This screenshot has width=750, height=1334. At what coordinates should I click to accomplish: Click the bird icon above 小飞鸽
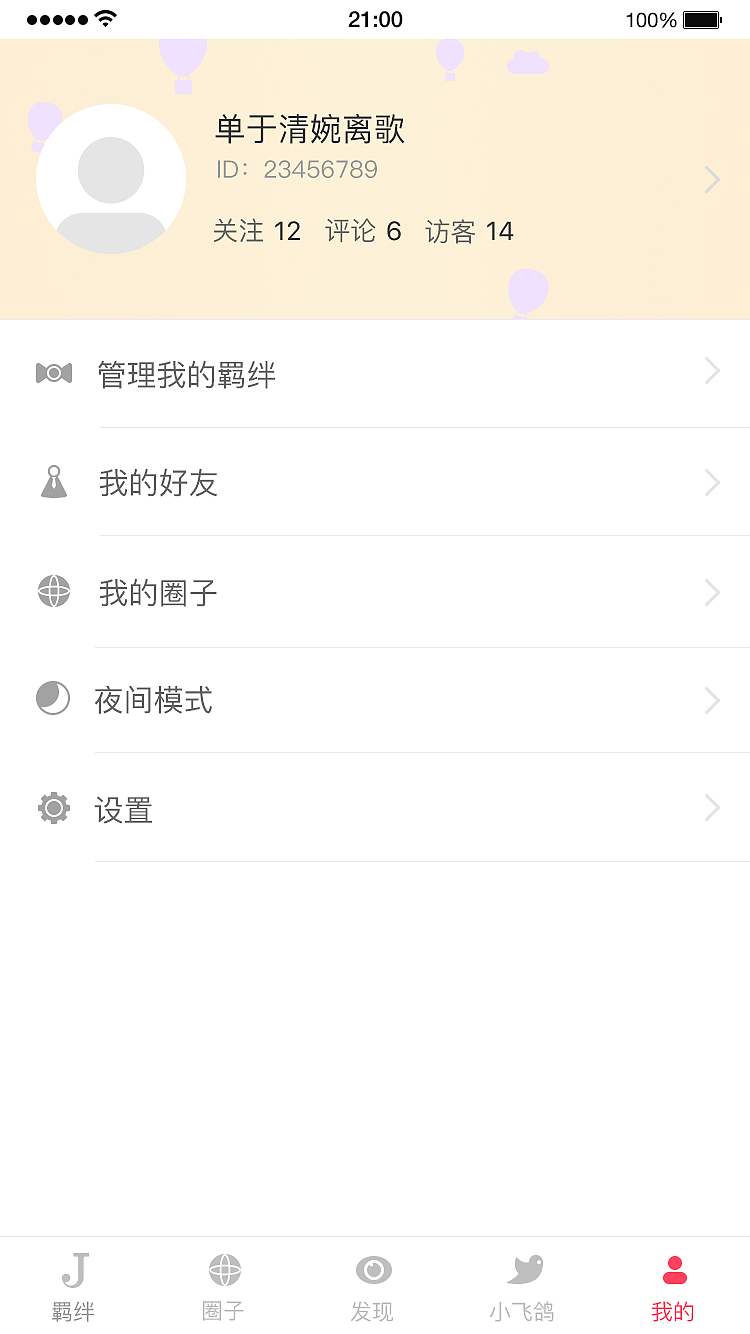(524, 1268)
